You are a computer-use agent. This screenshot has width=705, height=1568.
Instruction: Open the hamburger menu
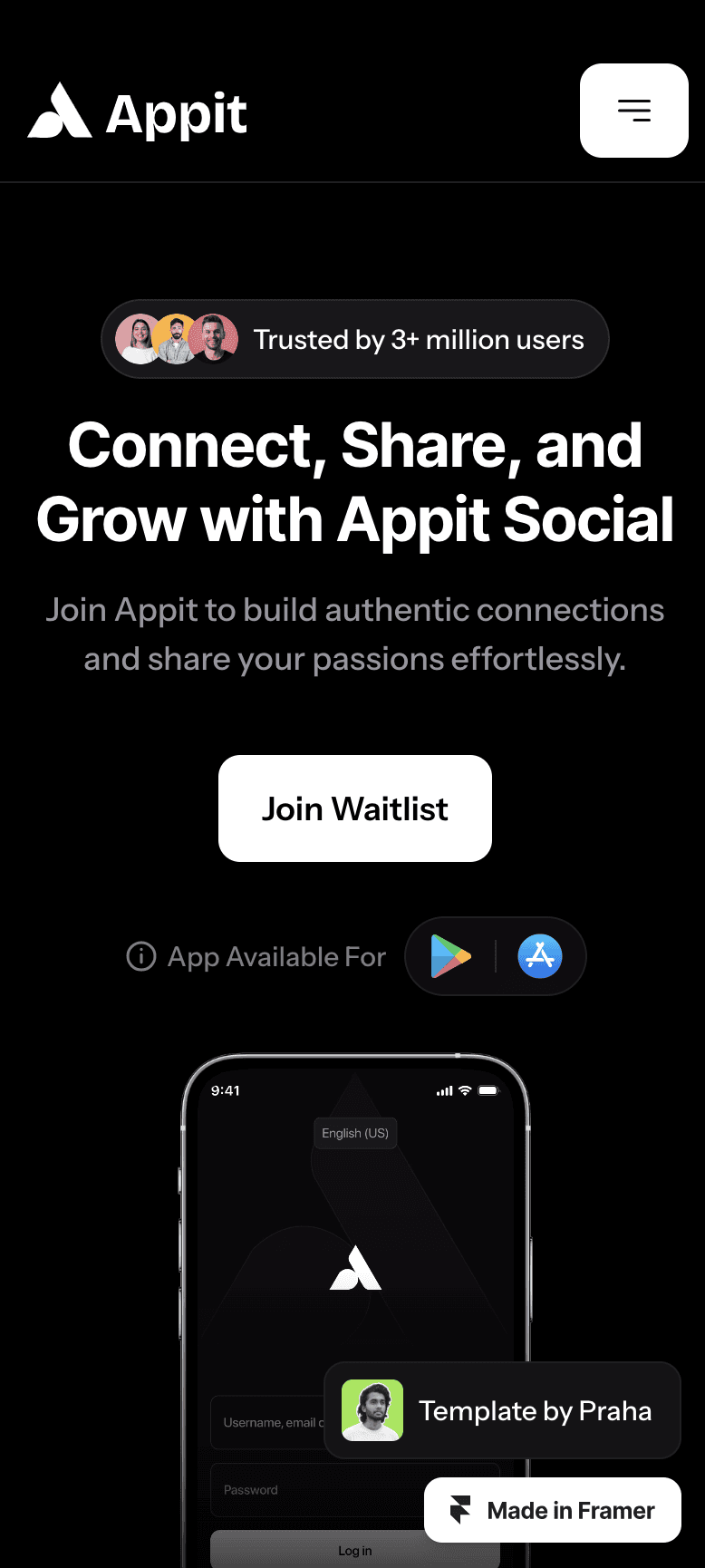pos(634,111)
